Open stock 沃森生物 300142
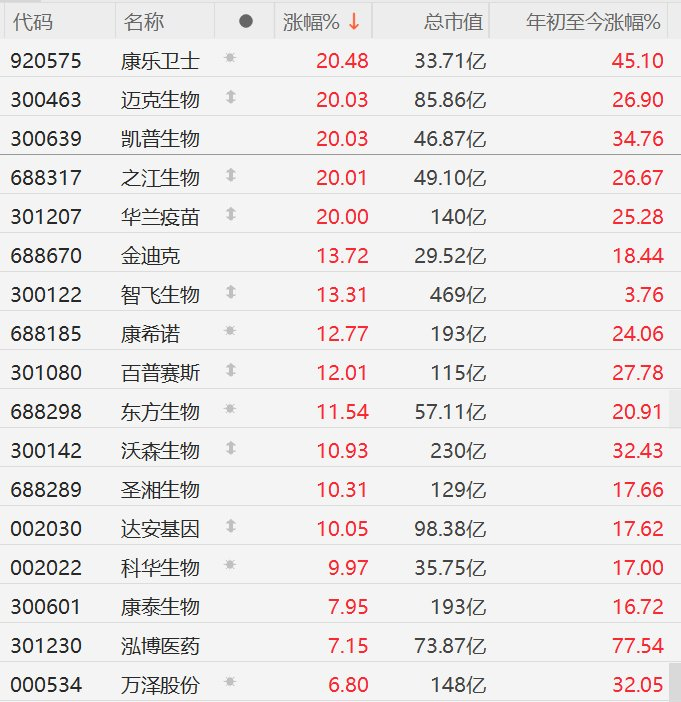The height and width of the screenshot is (702, 681). pyautogui.click(x=160, y=451)
